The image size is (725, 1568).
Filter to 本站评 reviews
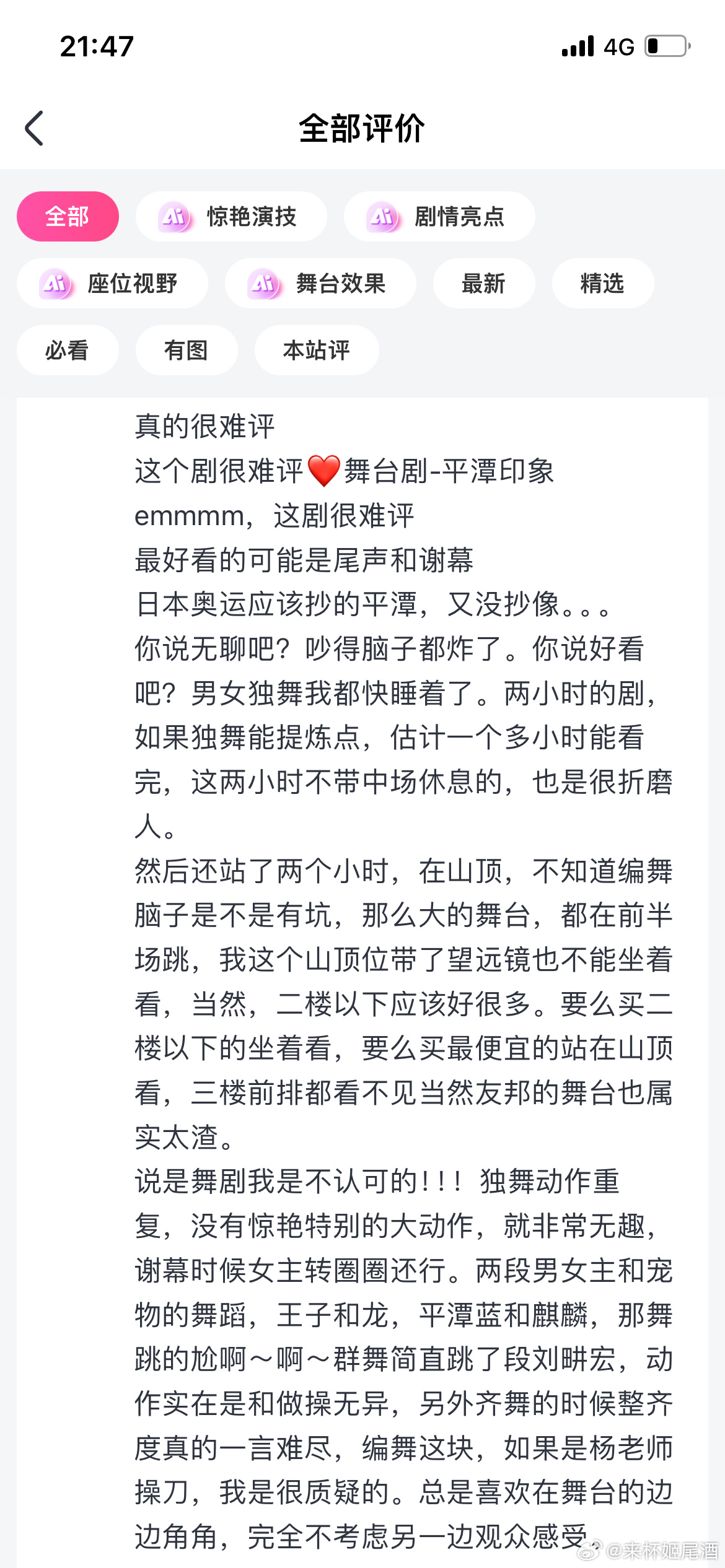coord(317,351)
